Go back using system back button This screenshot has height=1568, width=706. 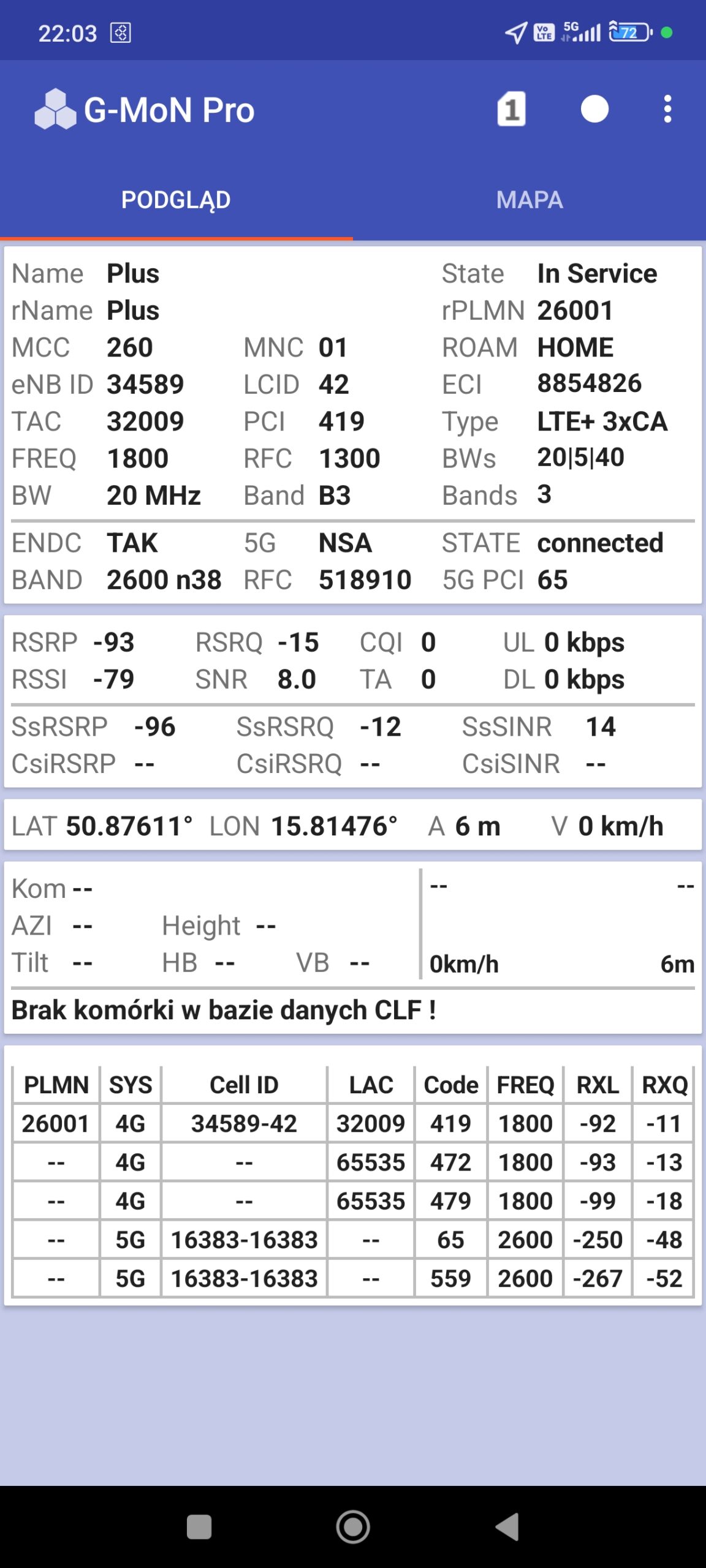[x=508, y=1526]
